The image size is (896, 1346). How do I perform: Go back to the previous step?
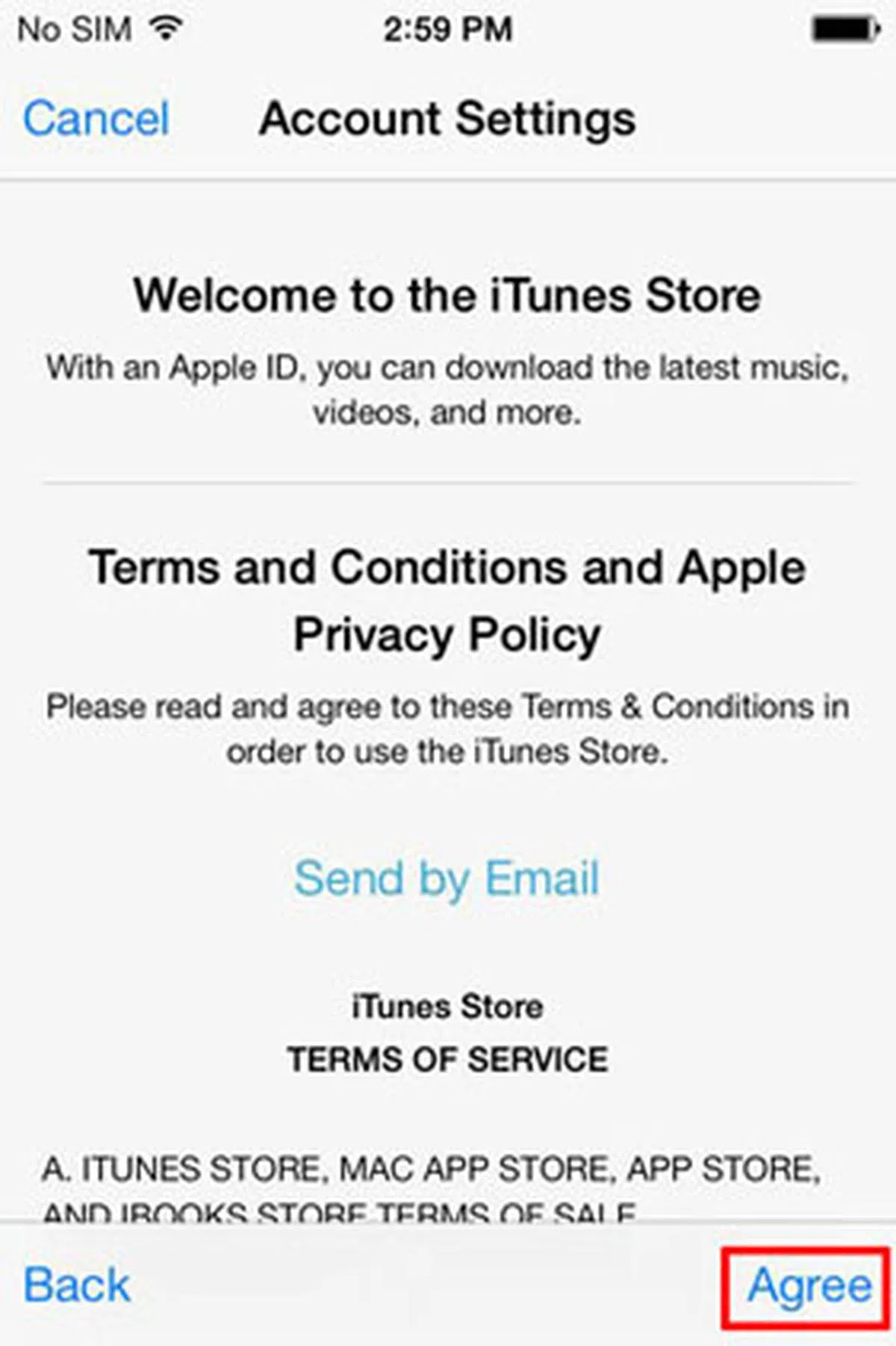[x=77, y=1285]
